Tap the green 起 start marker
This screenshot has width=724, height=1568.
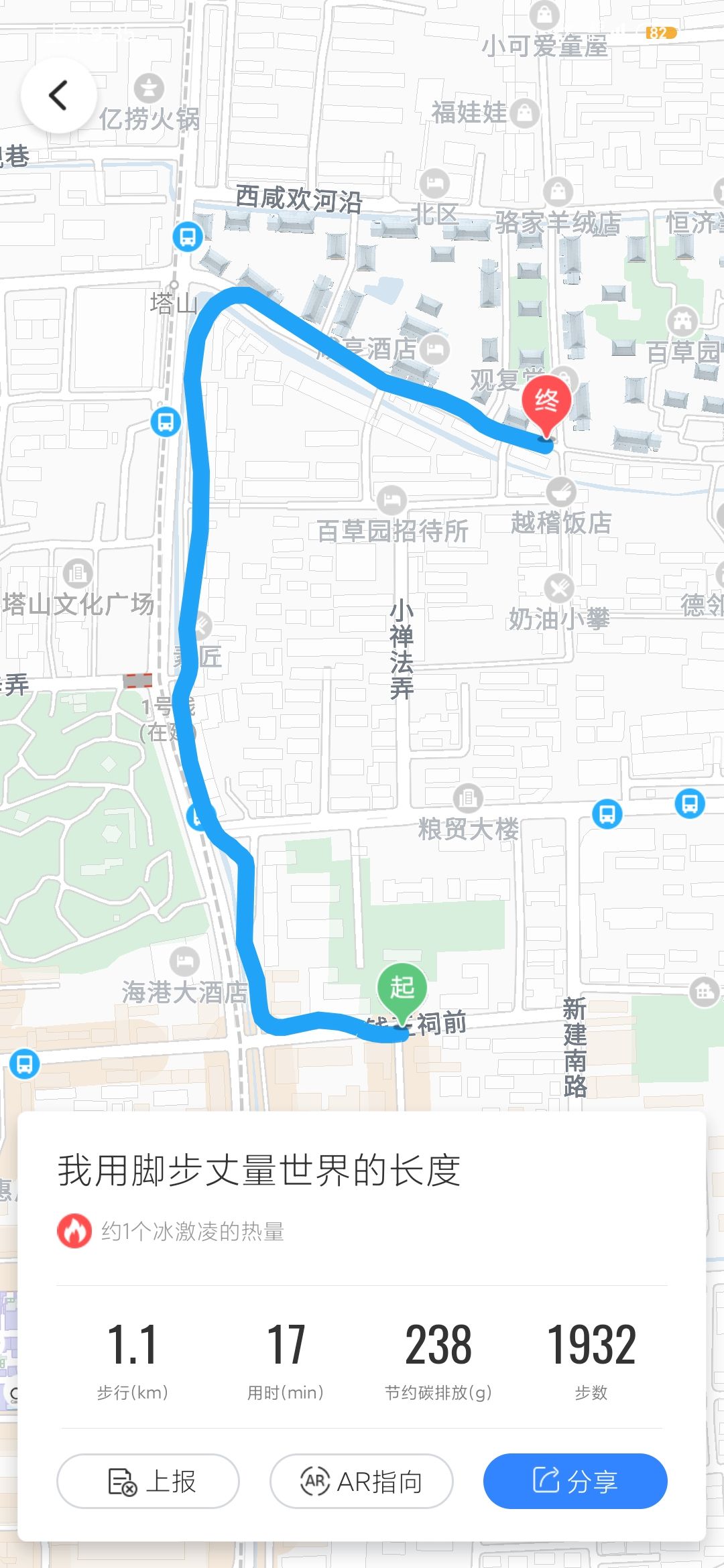(402, 988)
